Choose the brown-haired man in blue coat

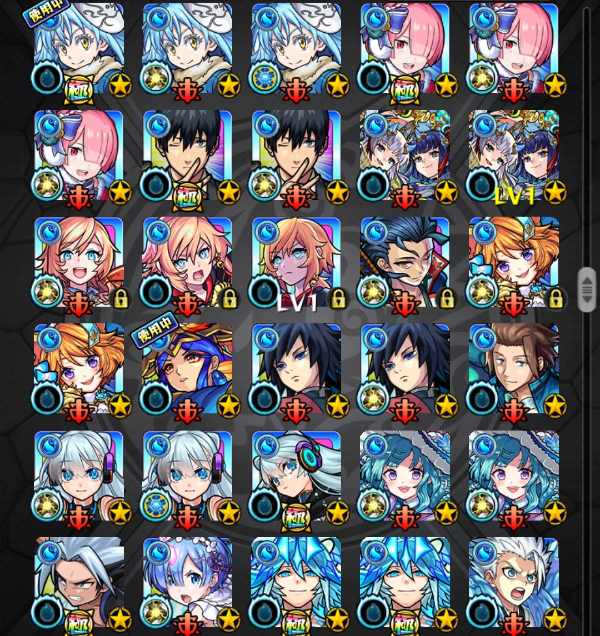(x=514, y=368)
